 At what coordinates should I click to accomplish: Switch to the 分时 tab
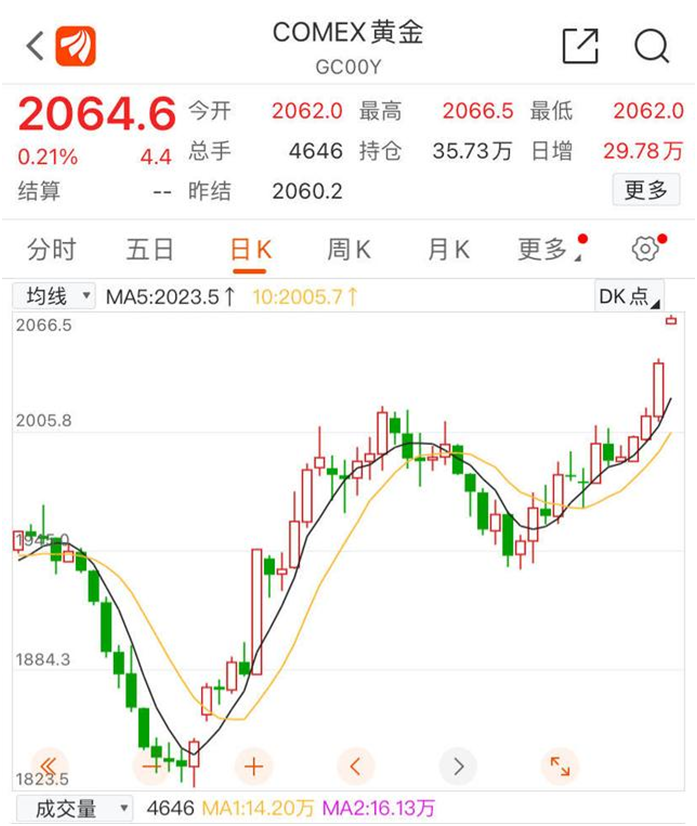point(51,249)
